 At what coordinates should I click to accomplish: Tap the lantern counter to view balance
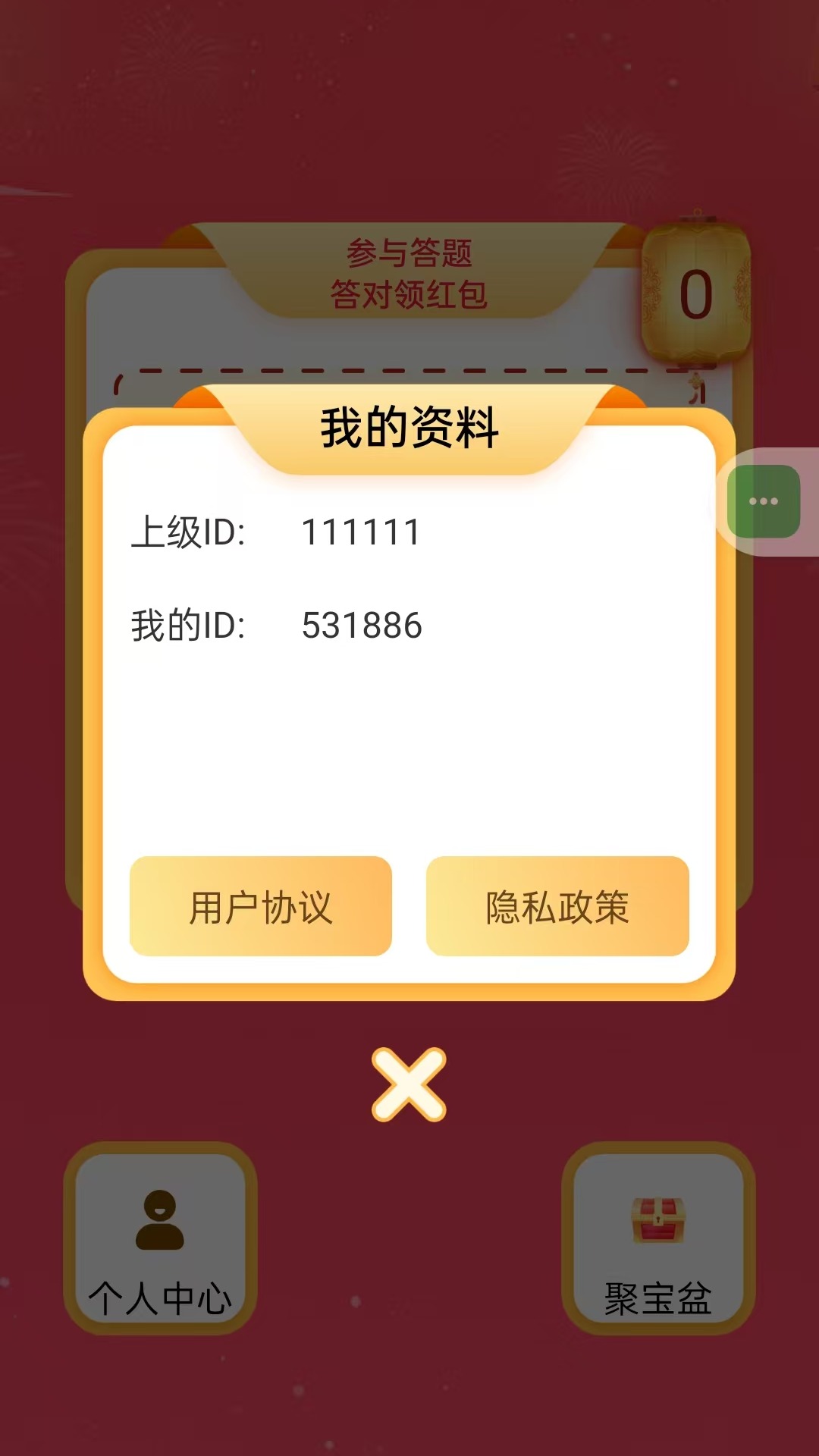(696, 292)
